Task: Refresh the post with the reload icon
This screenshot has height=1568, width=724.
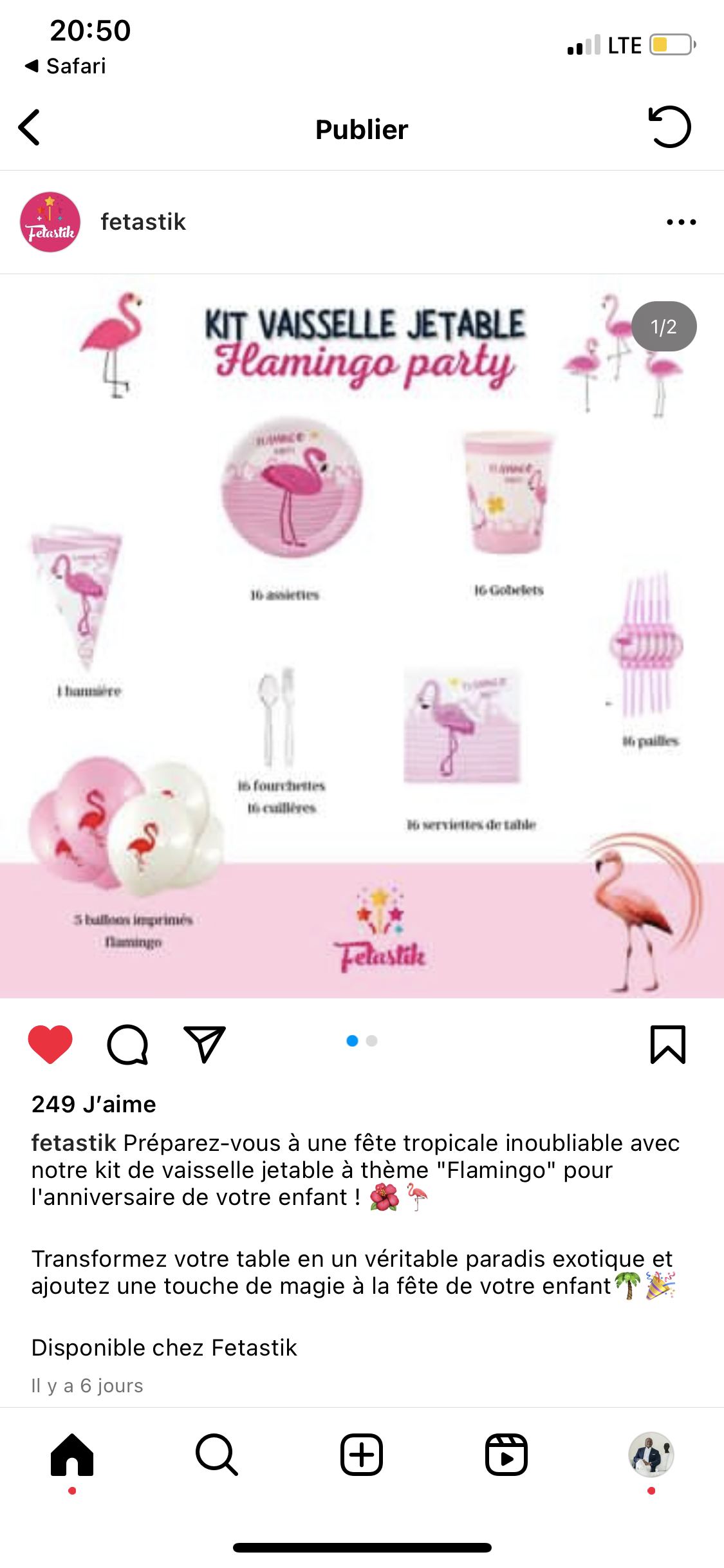Action: click(669, 127)
